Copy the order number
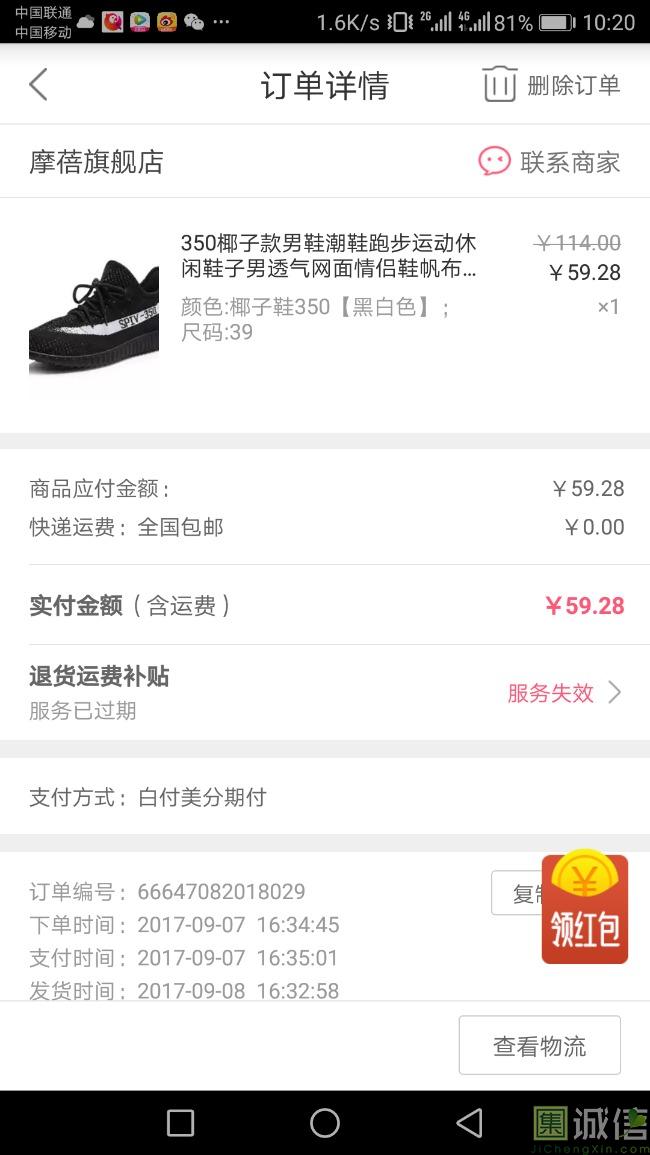 (x=516, y=893)
